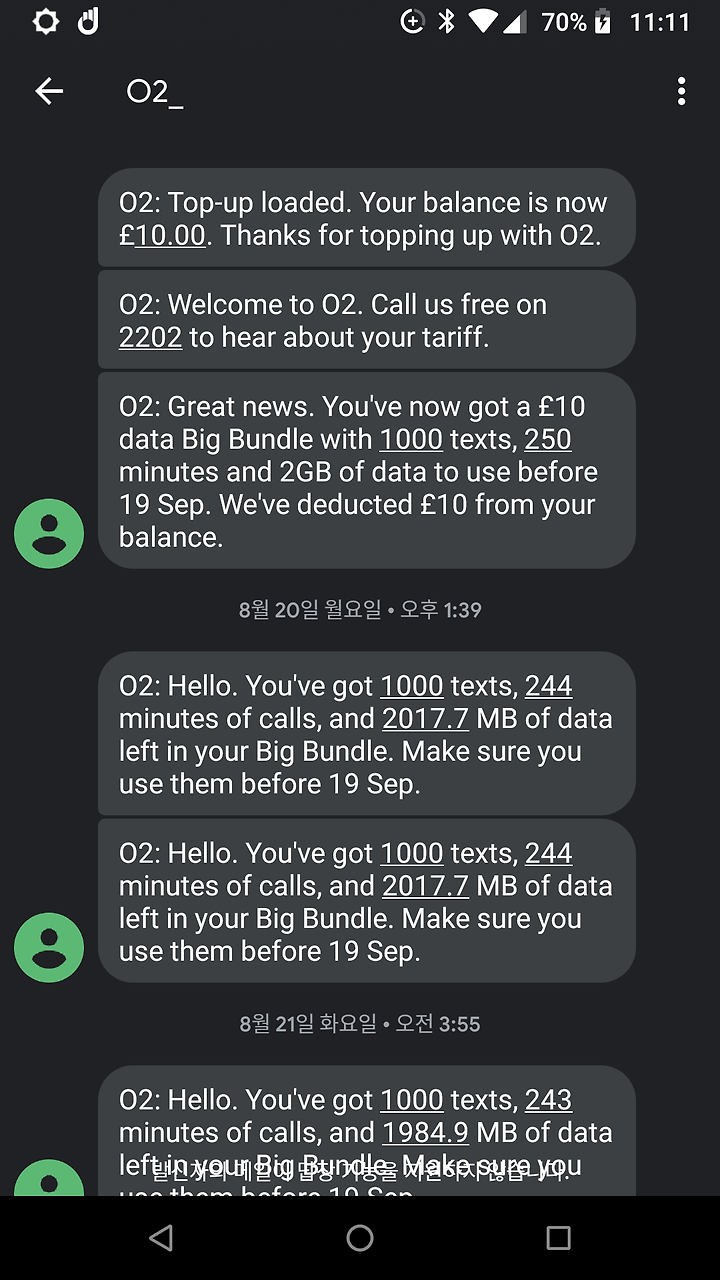The width and height of the screenshot is (720, 1280).
Task: Open the overflow menu
Action: [681, 91]
